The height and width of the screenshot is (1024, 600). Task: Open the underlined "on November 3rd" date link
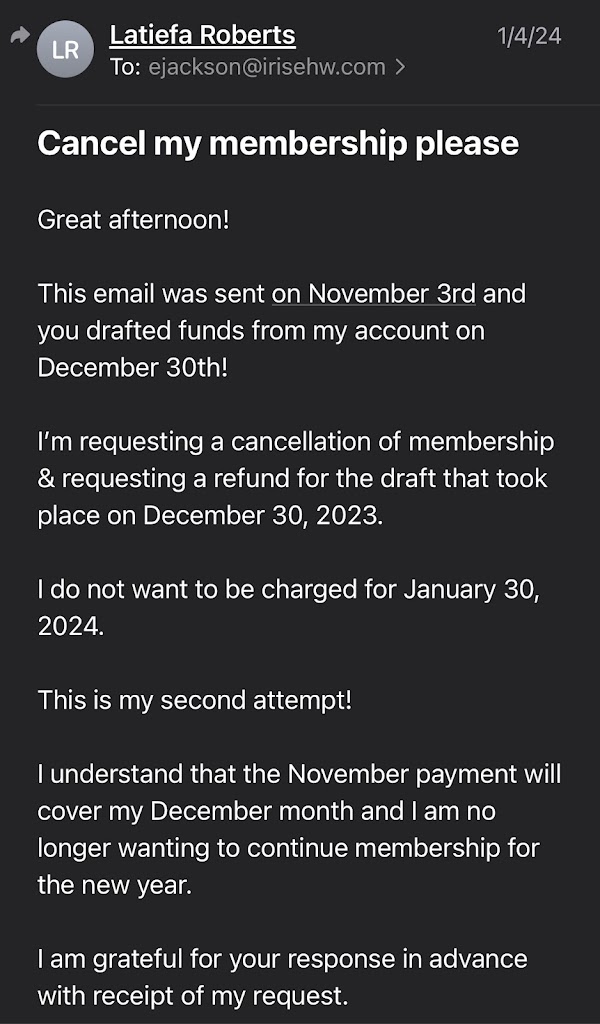(373, 294)
